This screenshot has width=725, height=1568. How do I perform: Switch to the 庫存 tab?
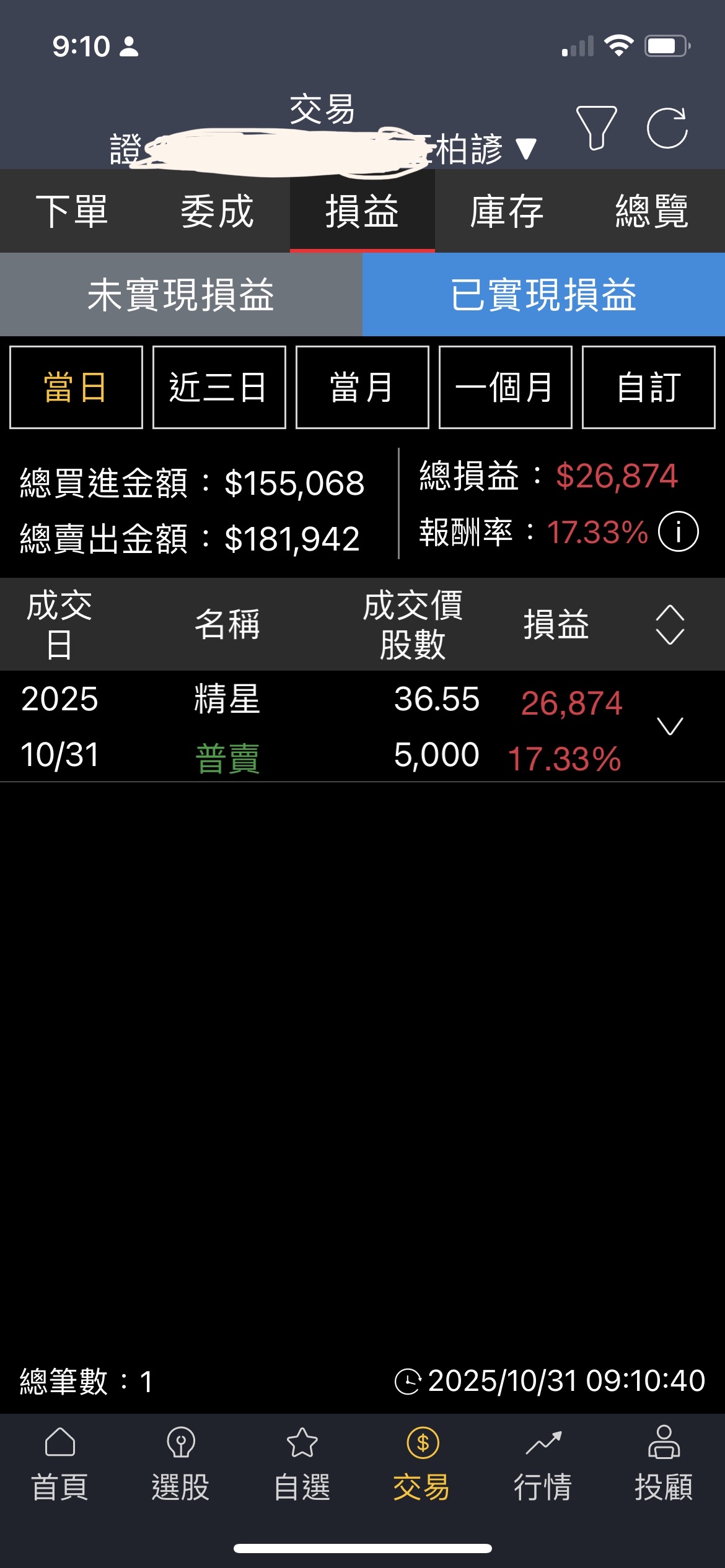point(507,211)
